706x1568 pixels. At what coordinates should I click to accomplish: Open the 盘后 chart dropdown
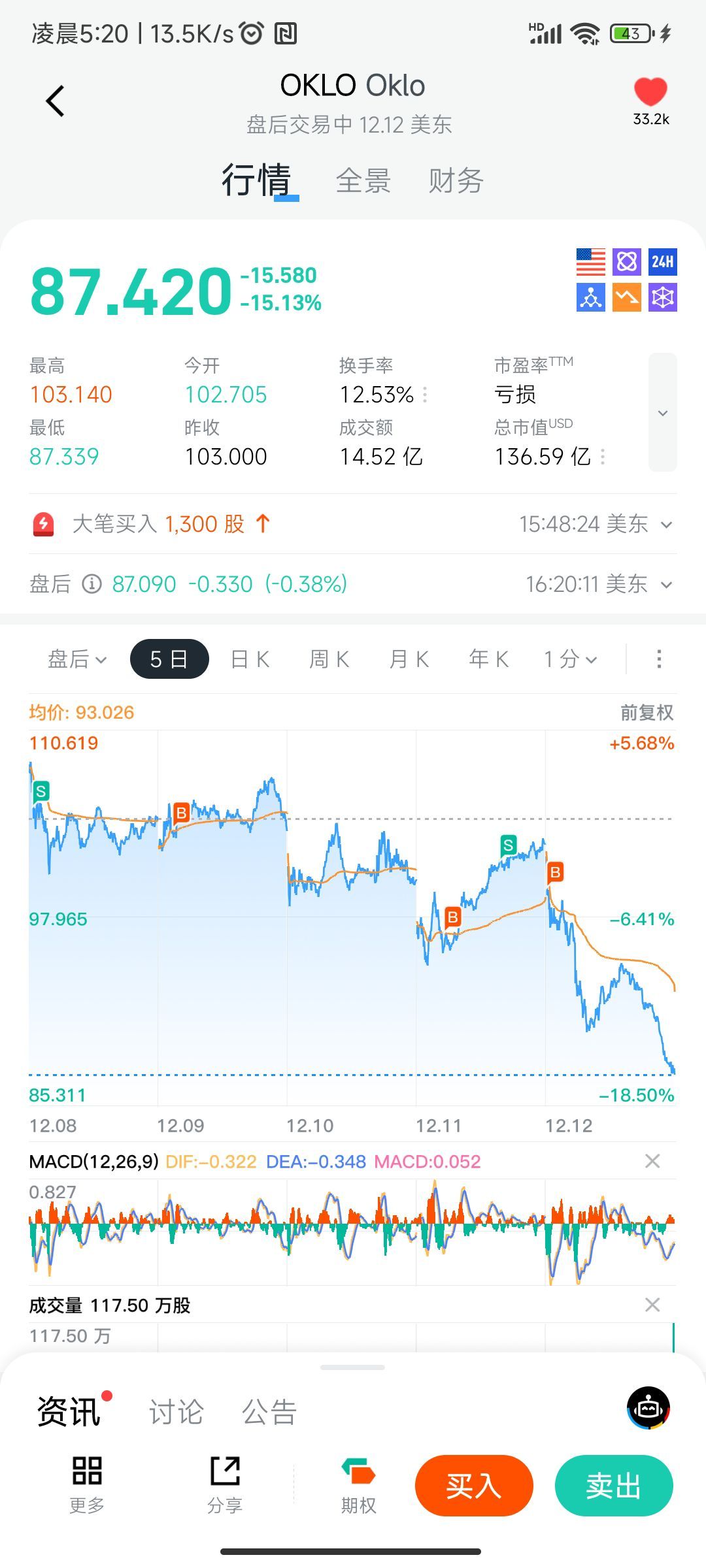(77, 659)
